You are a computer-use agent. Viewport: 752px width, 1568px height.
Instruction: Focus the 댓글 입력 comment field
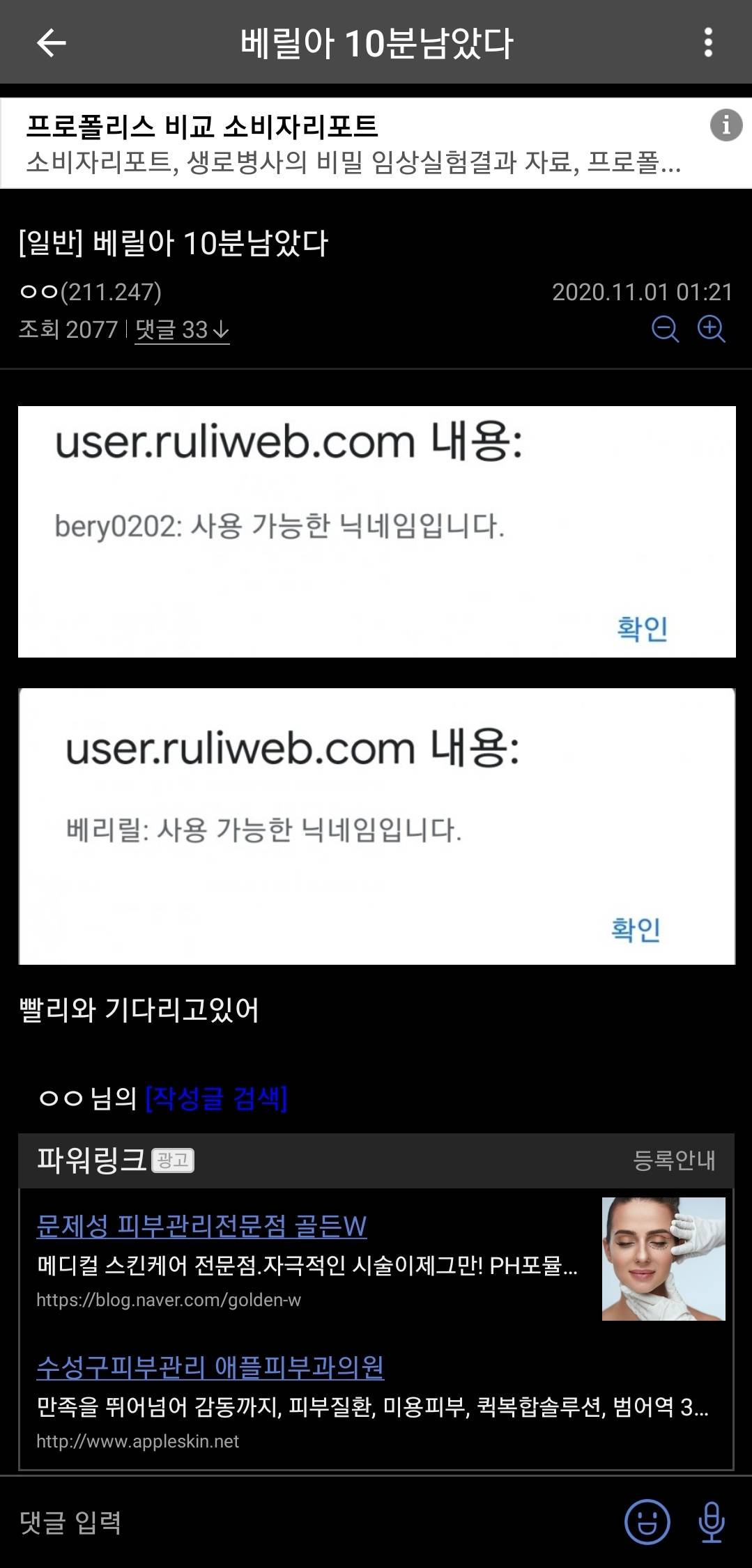point(279,1522)
